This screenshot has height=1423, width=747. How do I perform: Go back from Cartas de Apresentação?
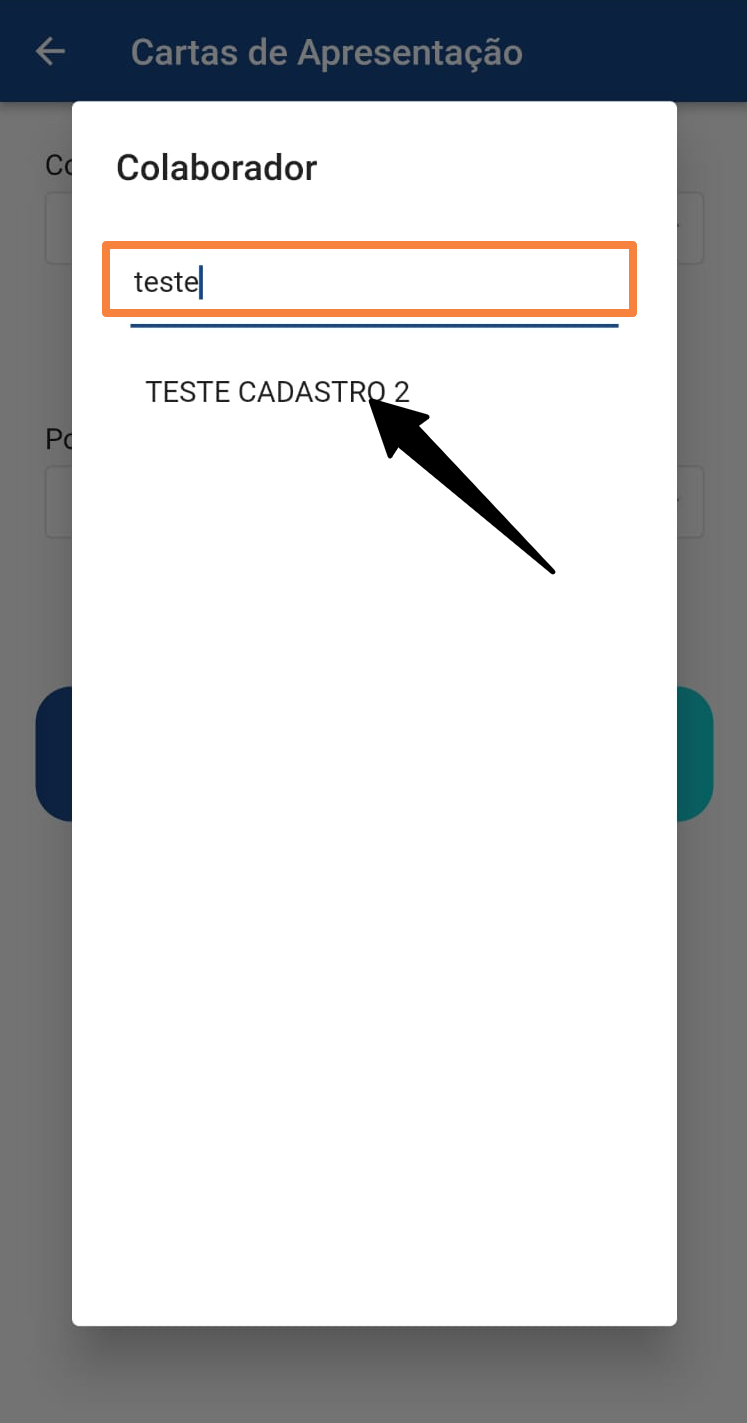tap(50, 52)
